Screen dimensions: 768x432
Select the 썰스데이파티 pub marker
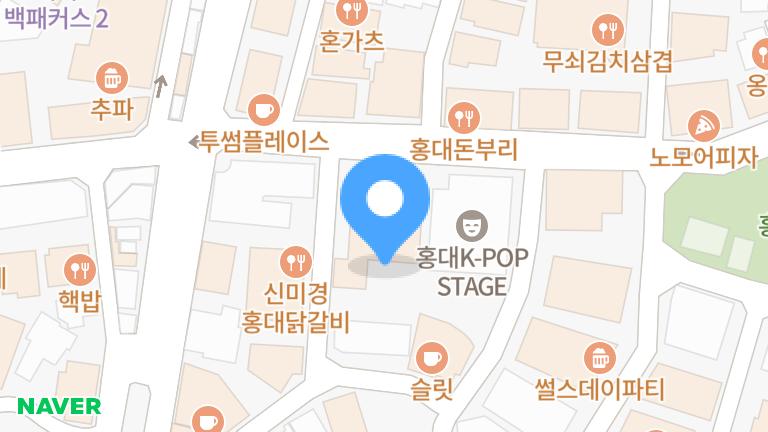[599, 357]
